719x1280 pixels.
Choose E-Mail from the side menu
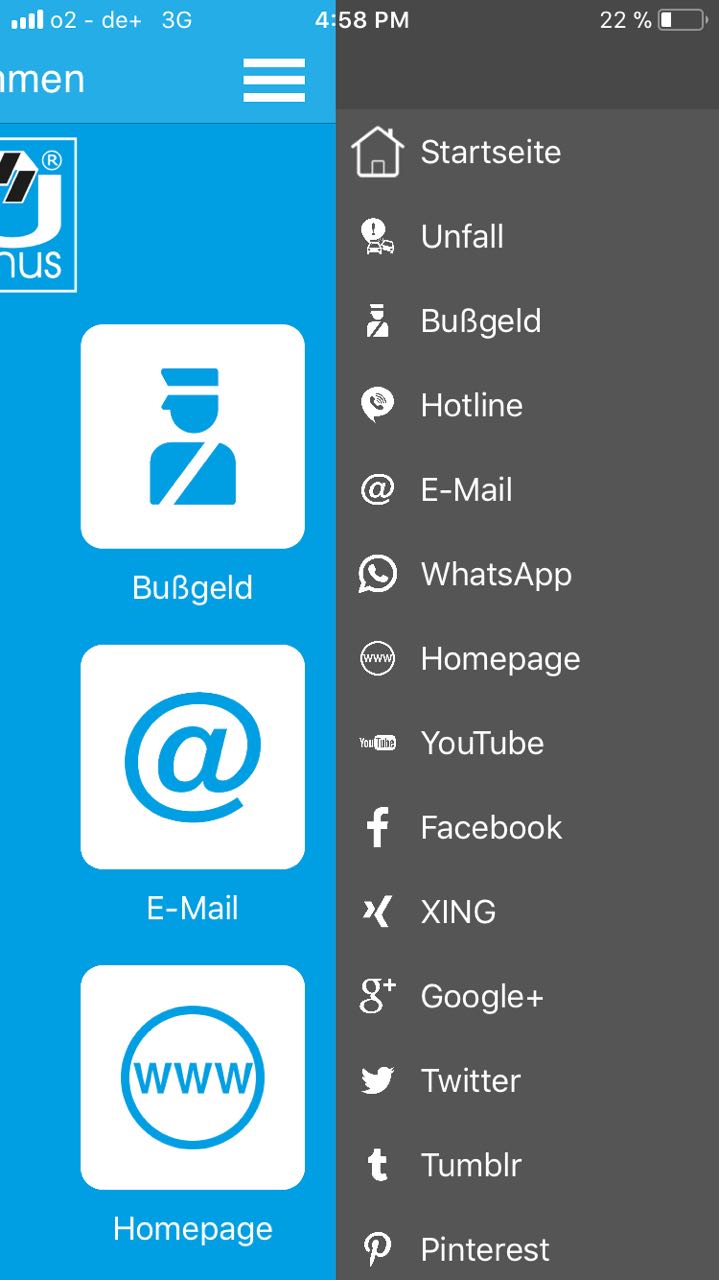(x=527, y=490)
